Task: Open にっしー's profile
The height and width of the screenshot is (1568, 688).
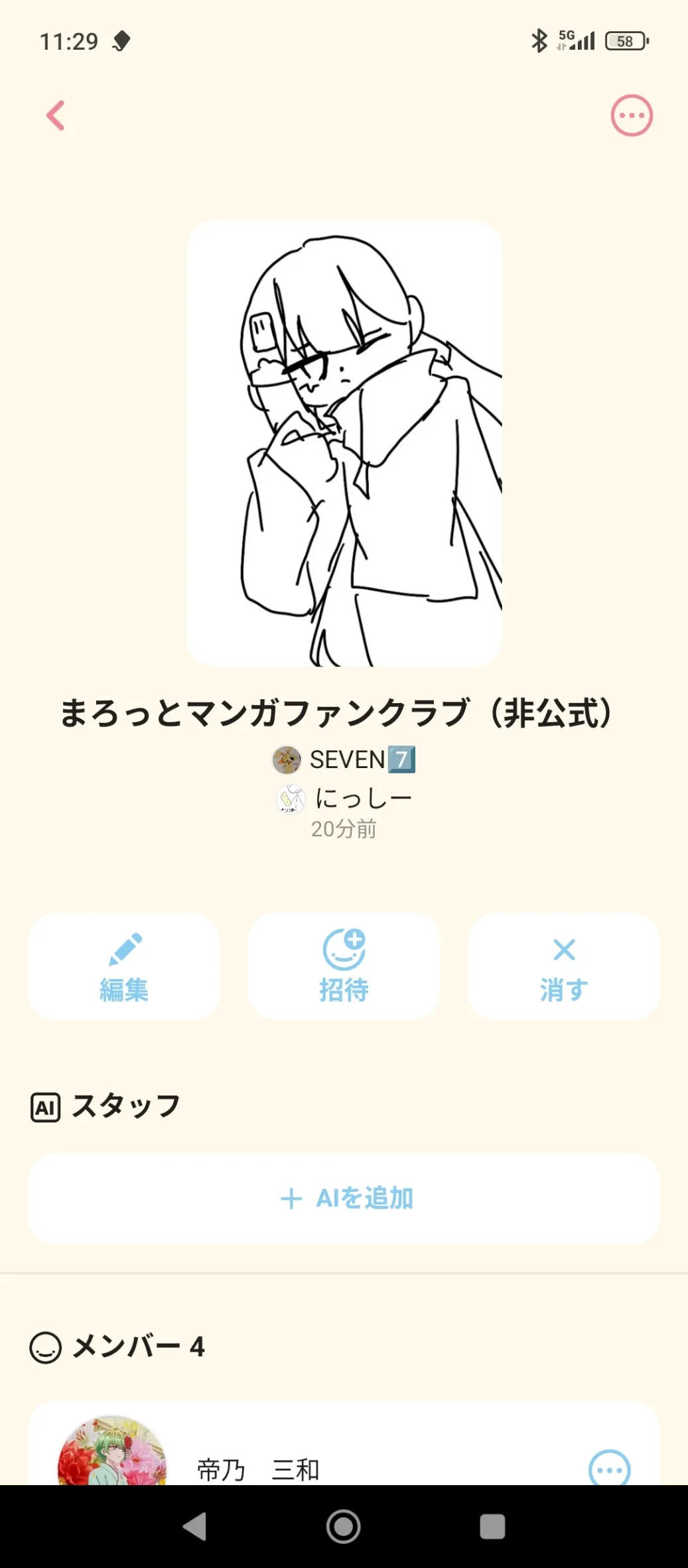Action: point(344,798)
